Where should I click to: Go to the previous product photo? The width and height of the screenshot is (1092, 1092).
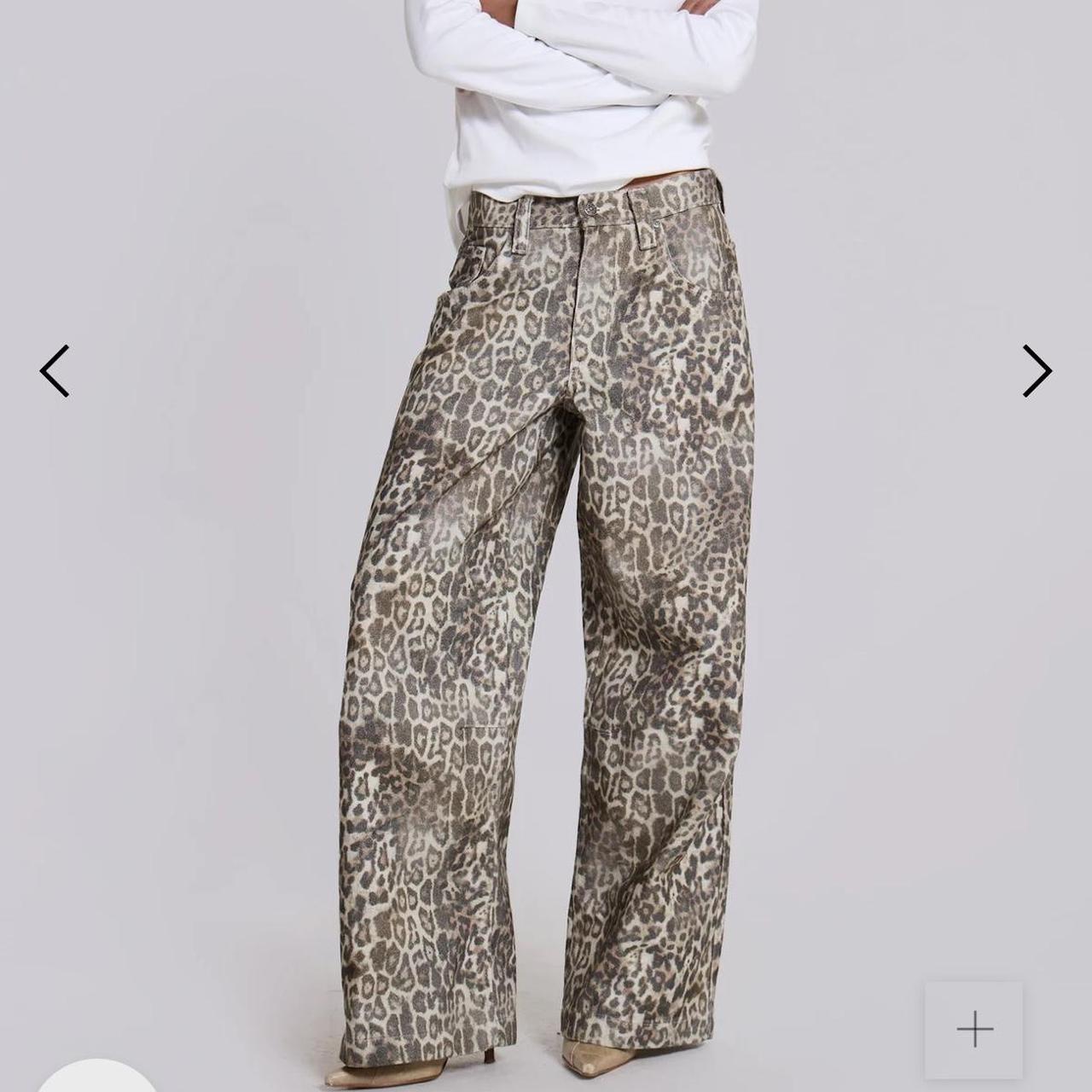pos(55,371)
